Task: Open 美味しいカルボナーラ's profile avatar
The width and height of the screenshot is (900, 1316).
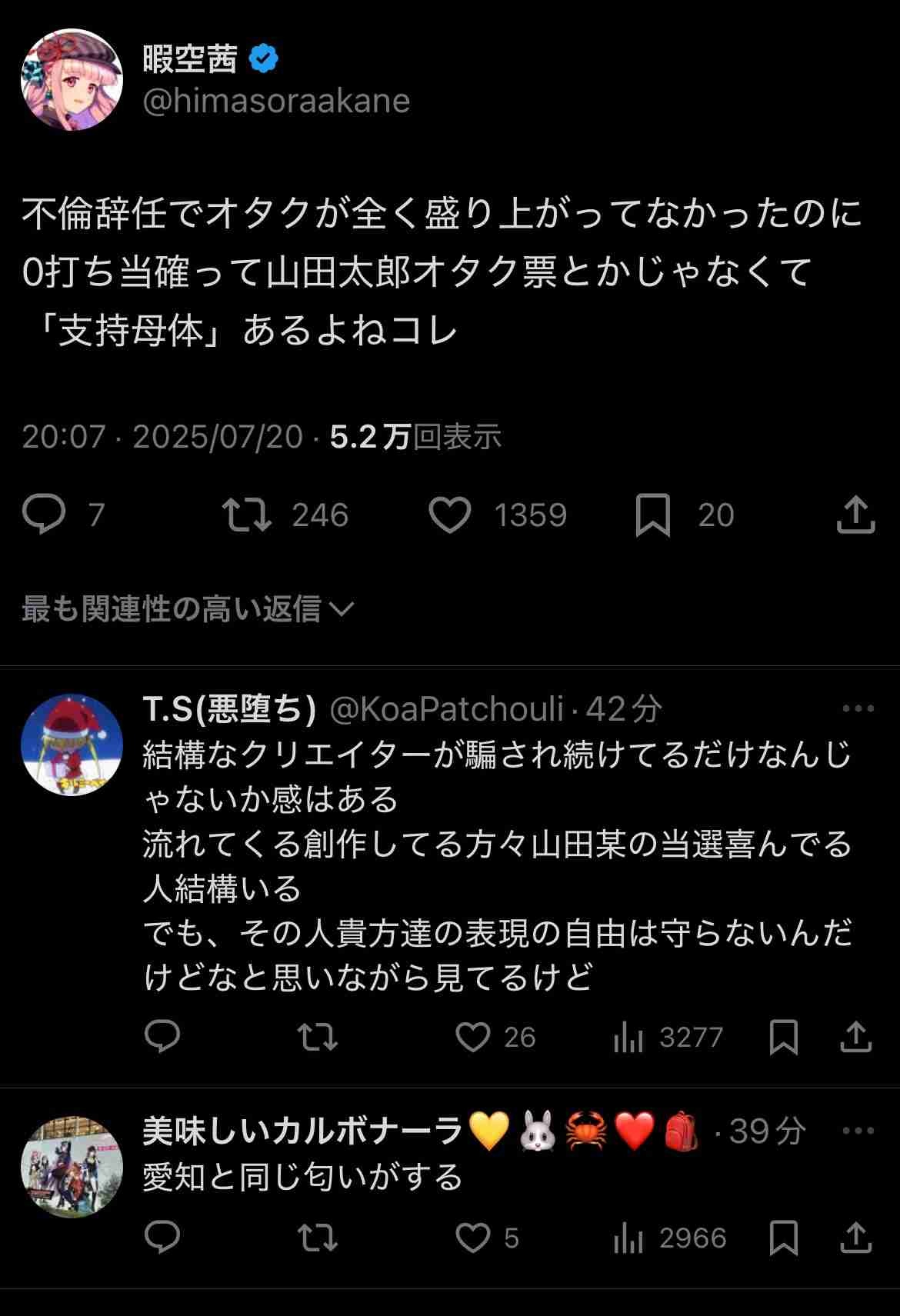Action: pyautogui.click(x=71, y=1167)
